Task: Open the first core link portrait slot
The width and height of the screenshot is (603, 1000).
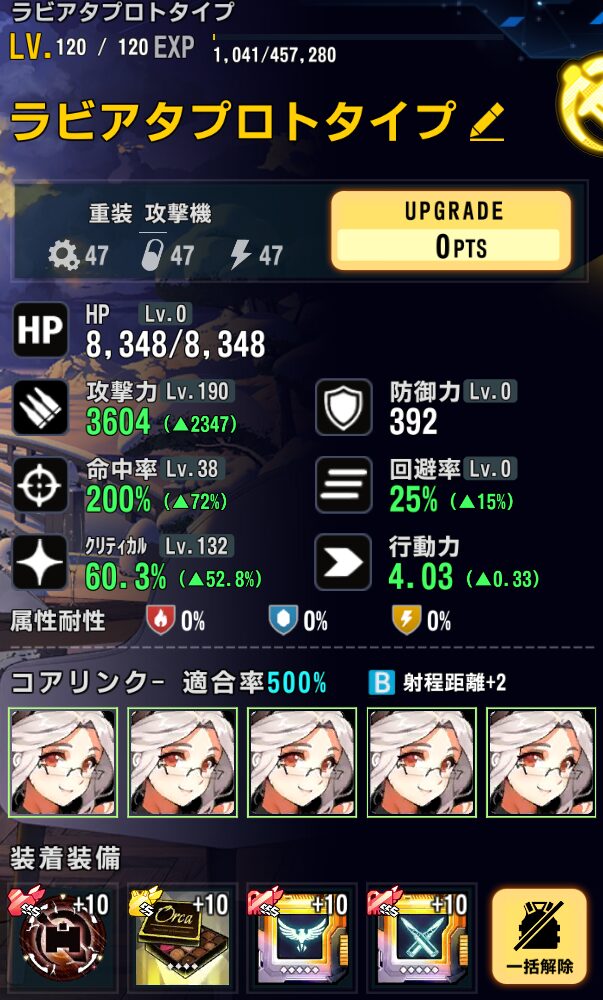Action: [64, 762]
